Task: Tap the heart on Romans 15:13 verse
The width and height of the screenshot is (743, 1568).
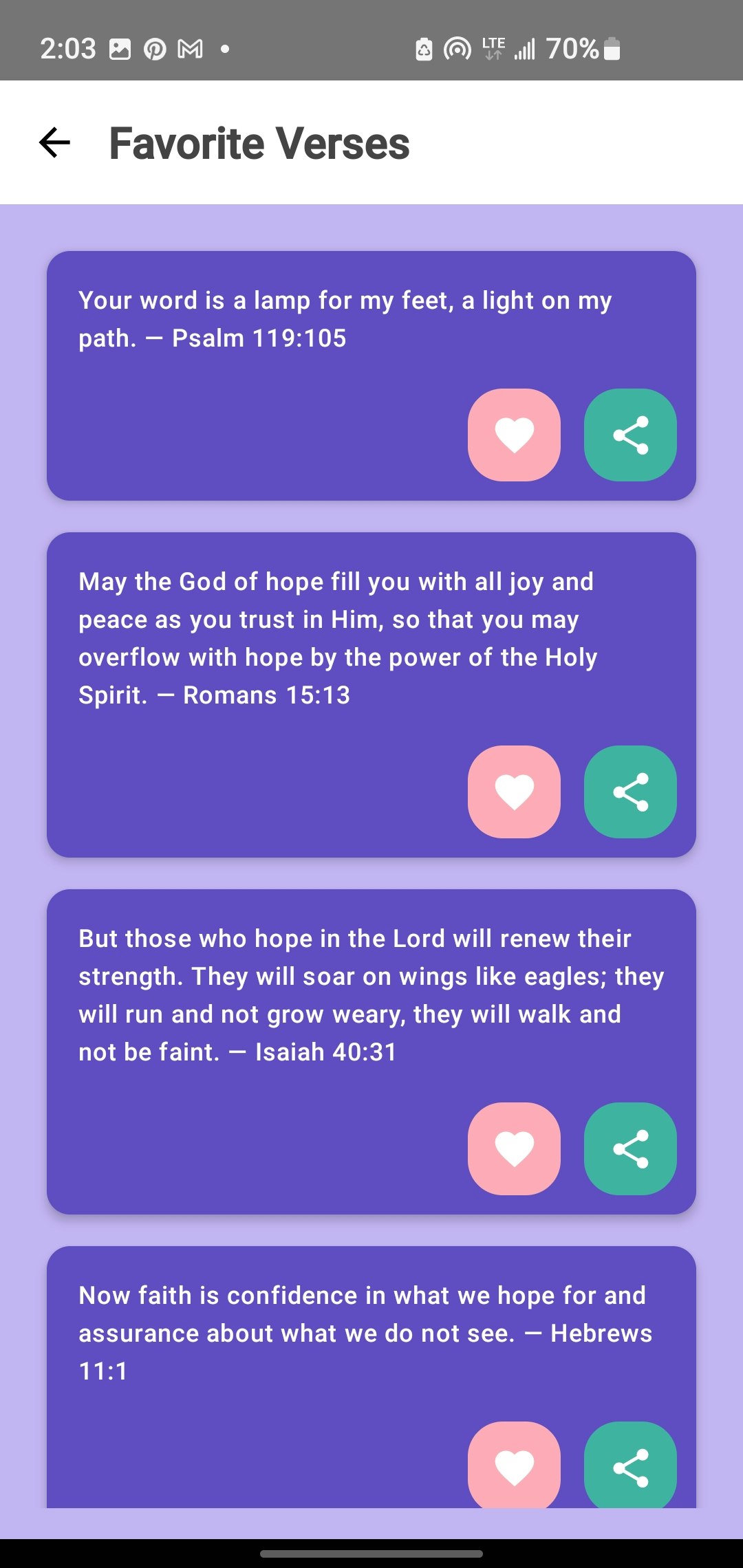Action: (x=514, y=792)
